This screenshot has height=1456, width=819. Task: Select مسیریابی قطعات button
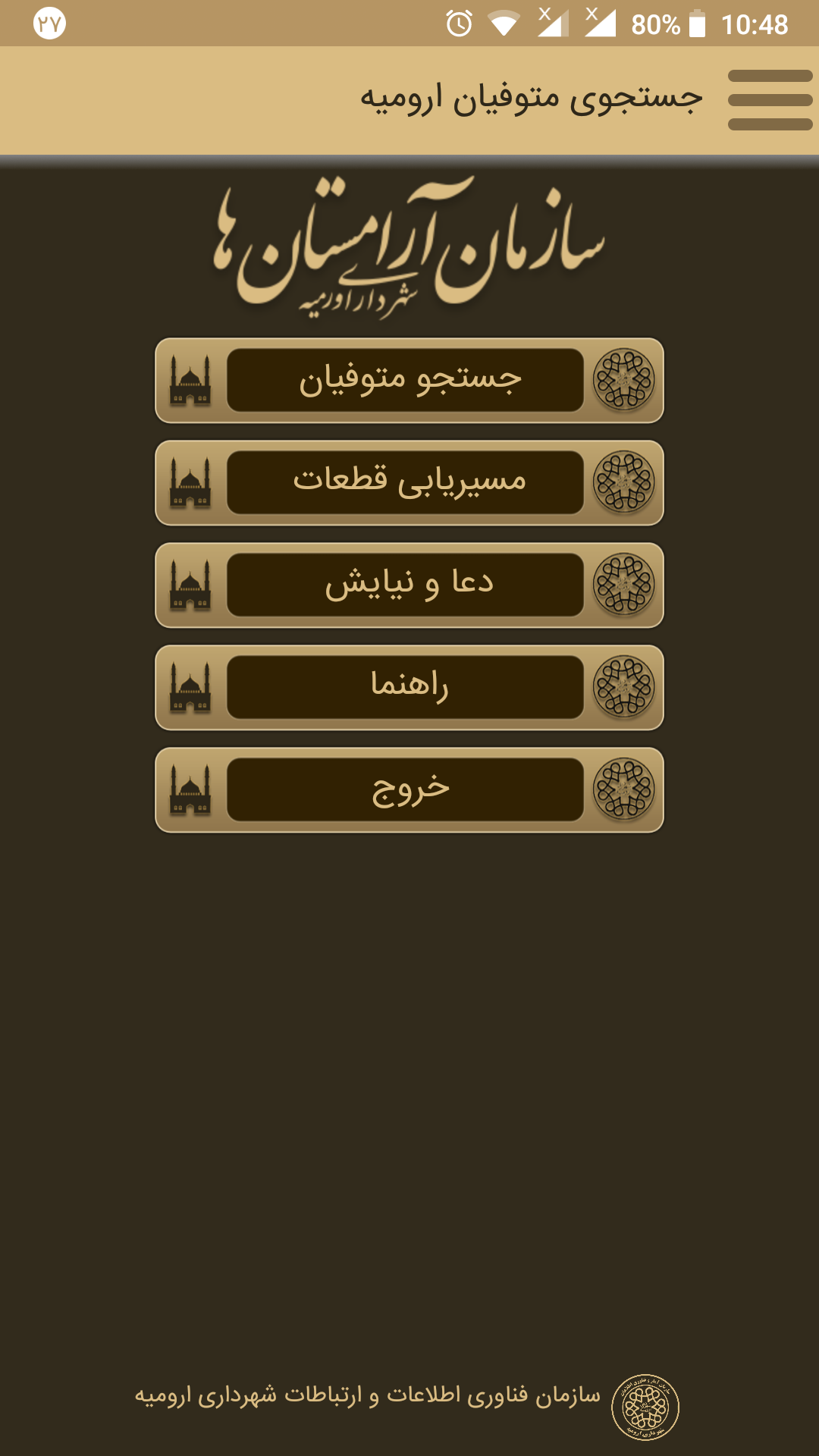point(409,483)
